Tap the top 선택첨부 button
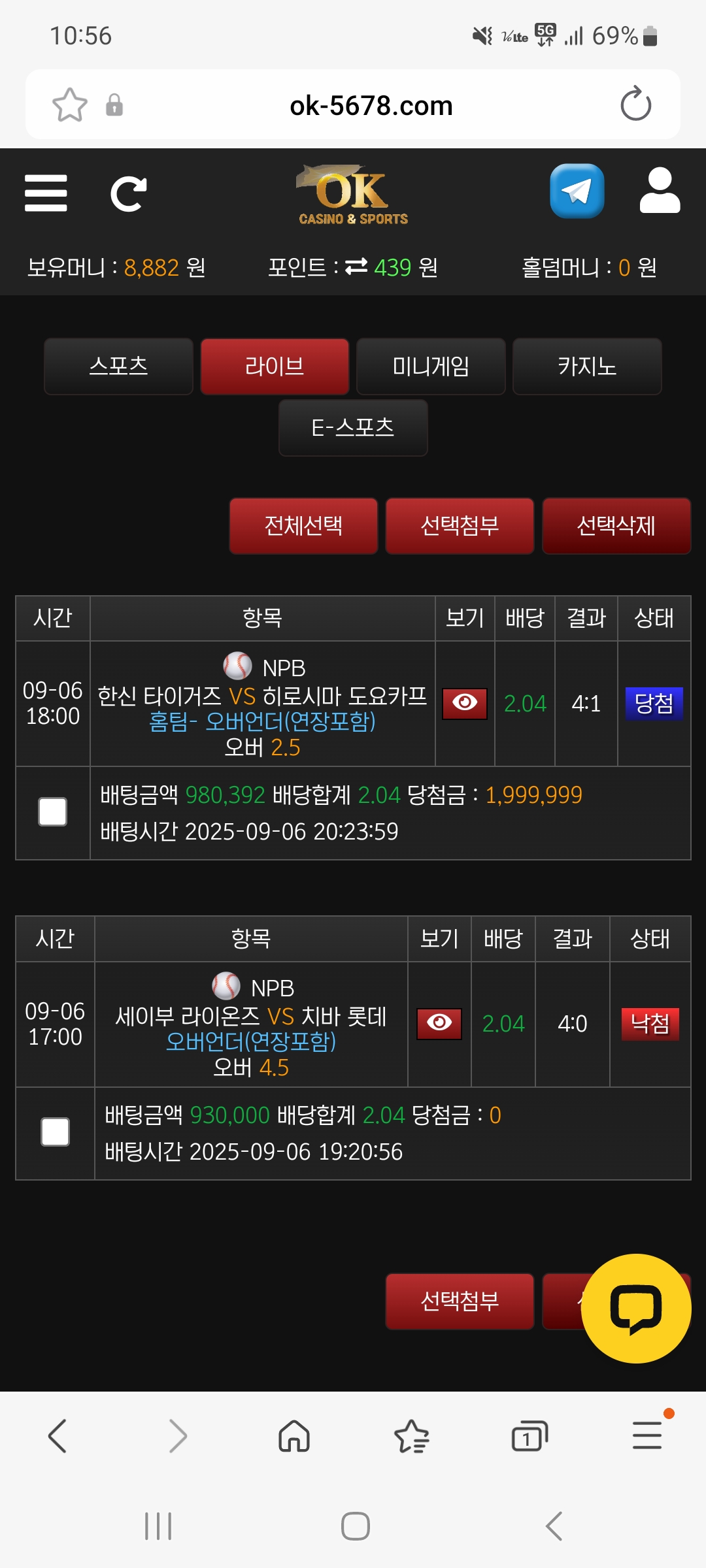Screen dimensions: 706x1568 click(x=460, y=526)
